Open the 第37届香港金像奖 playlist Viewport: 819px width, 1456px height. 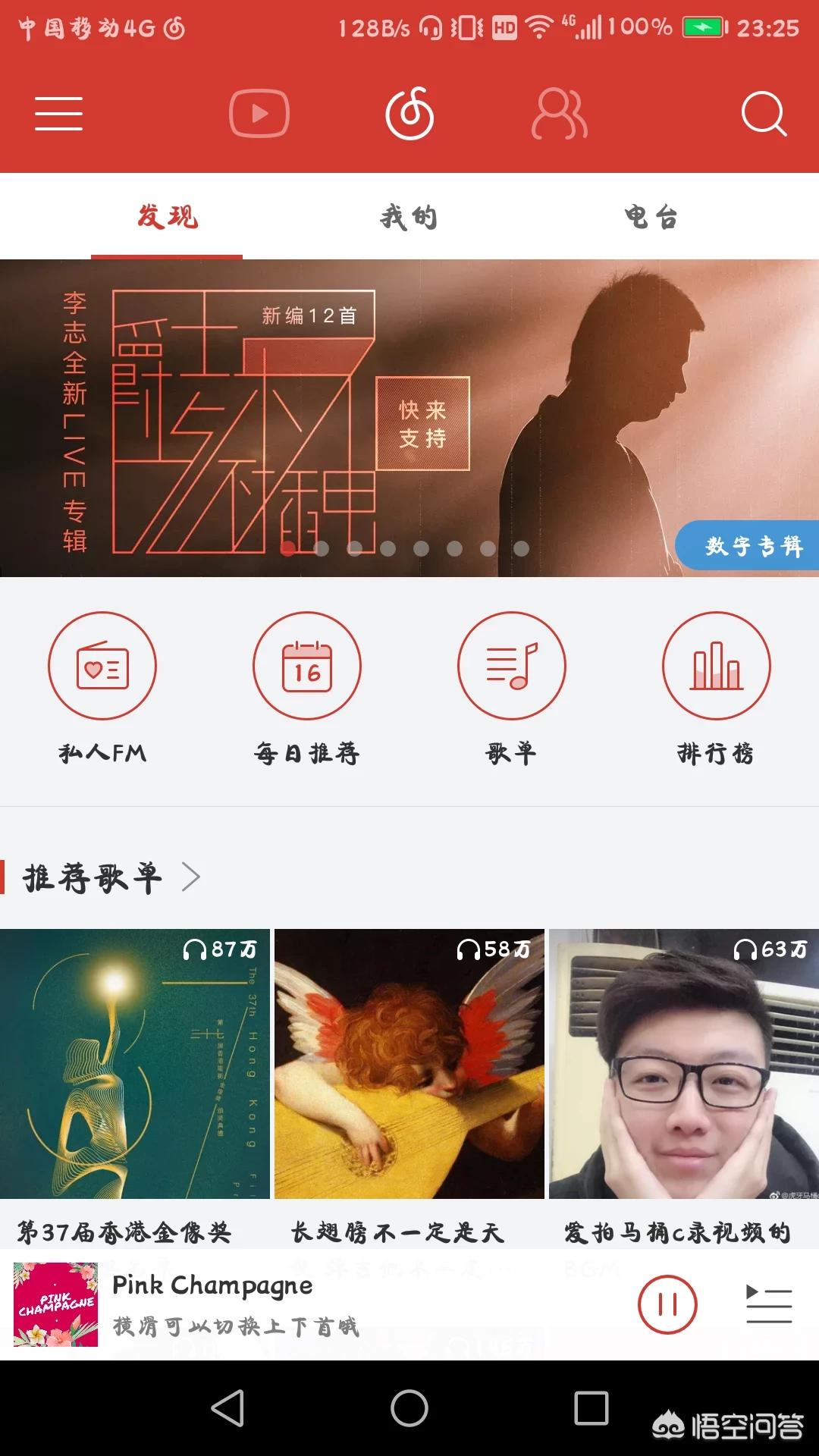(135, 1063)
